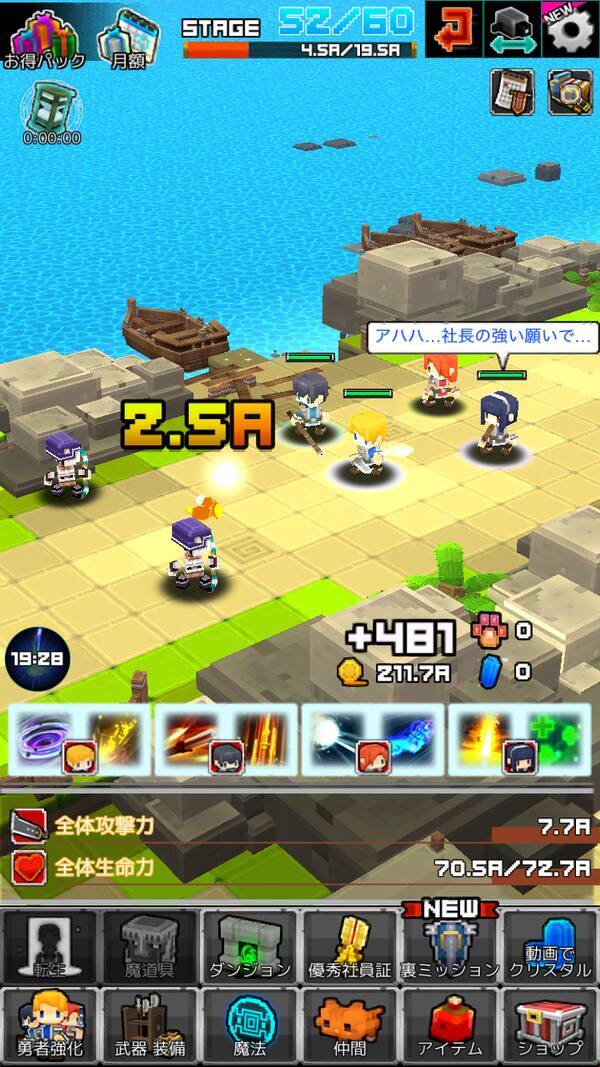Open the settings gear
The height and width of the screenshot is (1067, 600).
pyautogui.click(x=570, y=30)
